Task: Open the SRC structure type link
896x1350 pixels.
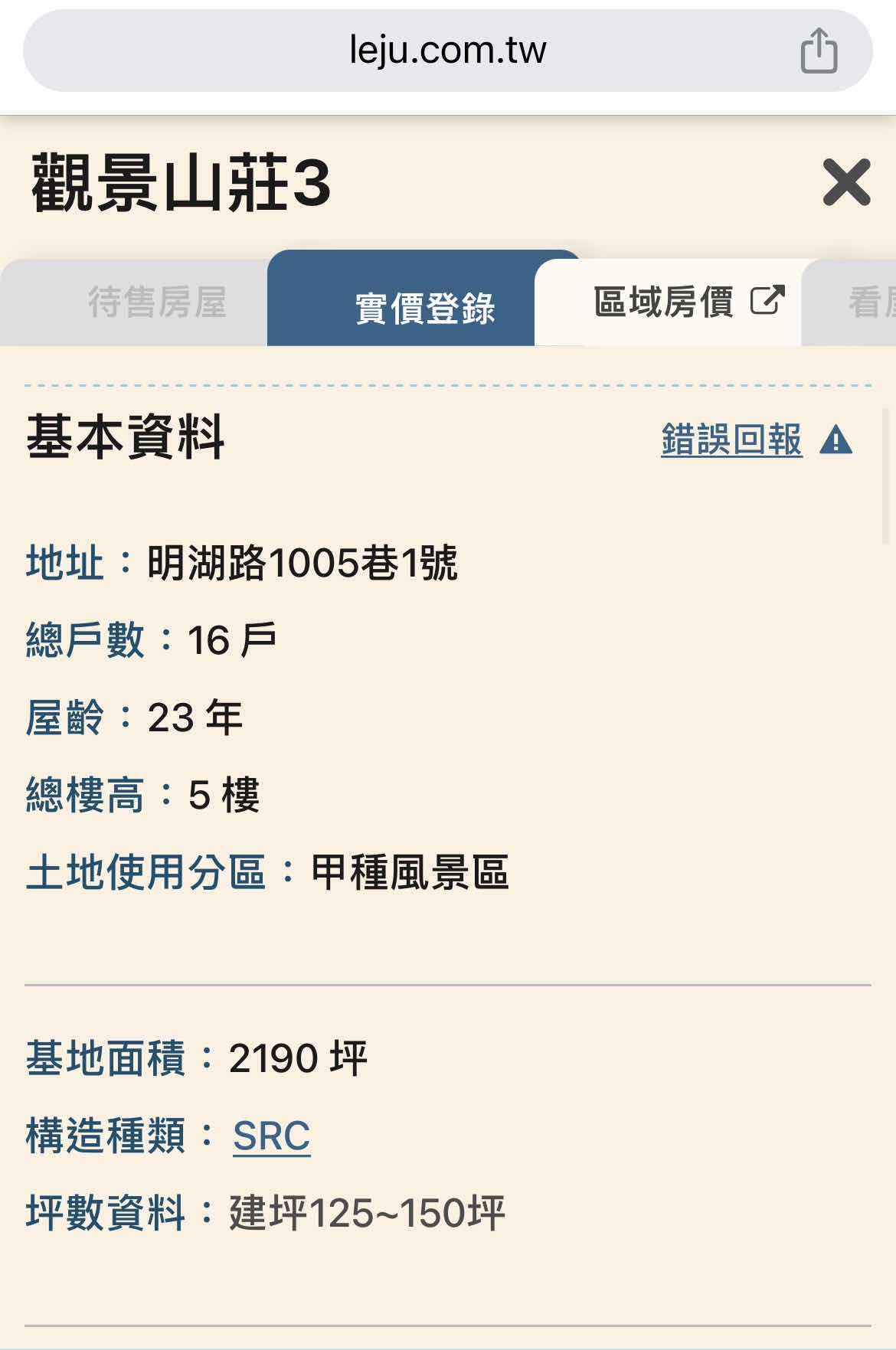Action: coord(271,1135)
